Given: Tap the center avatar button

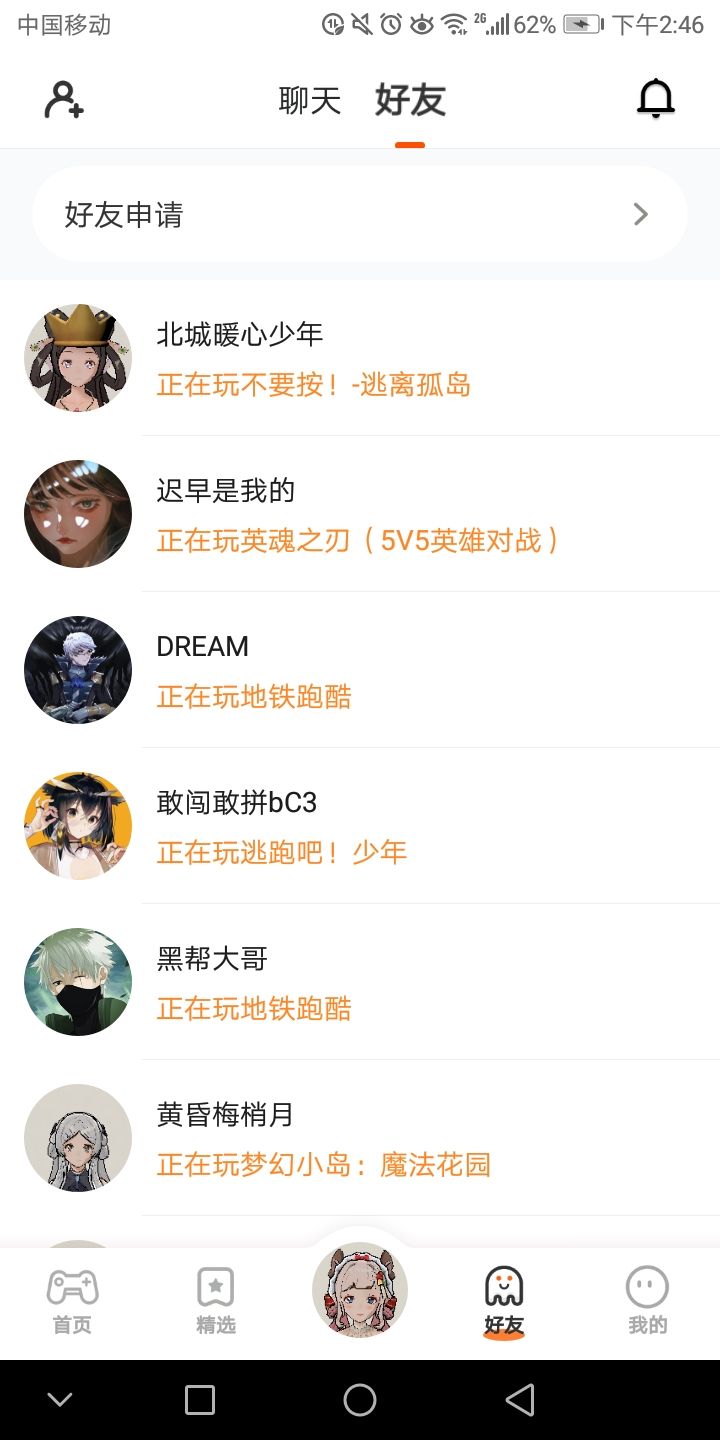Looking at the screenshot, I should tap(360, 1291).
